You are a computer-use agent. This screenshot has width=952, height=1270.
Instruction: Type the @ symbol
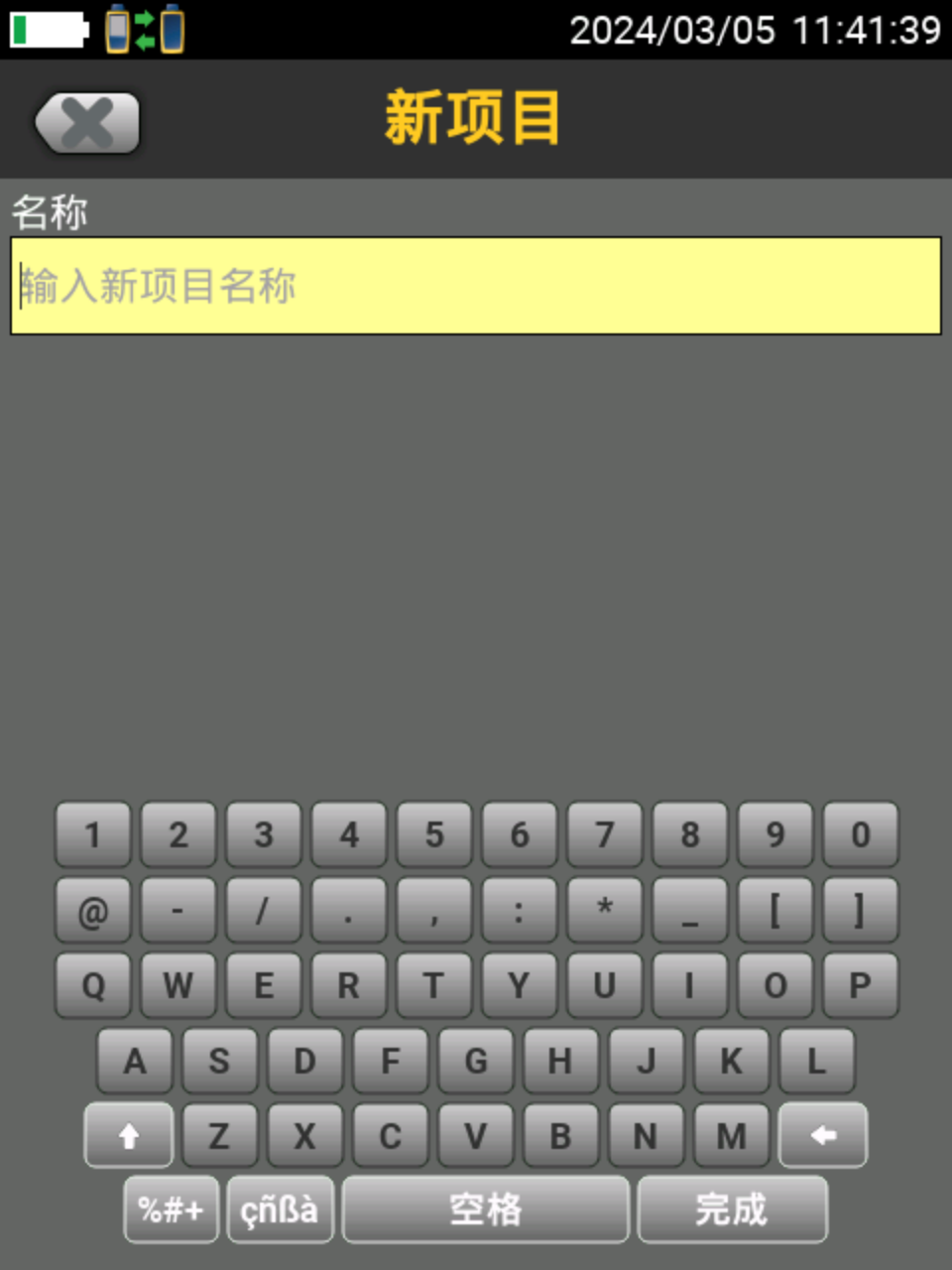tap(93, 910)
